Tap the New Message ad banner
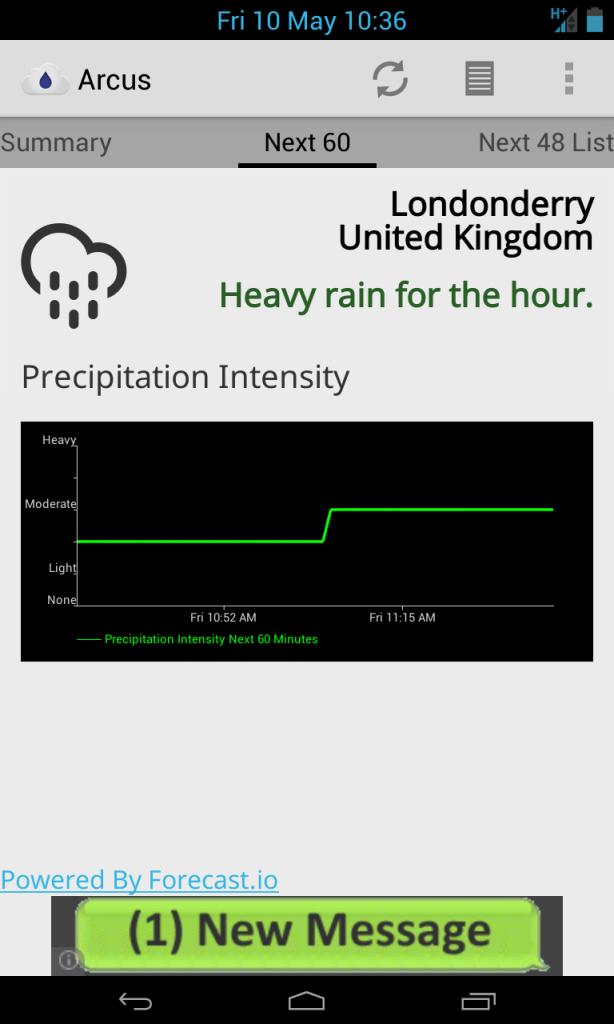Viewport: 614px width, 1024px height. coord(310,932)
